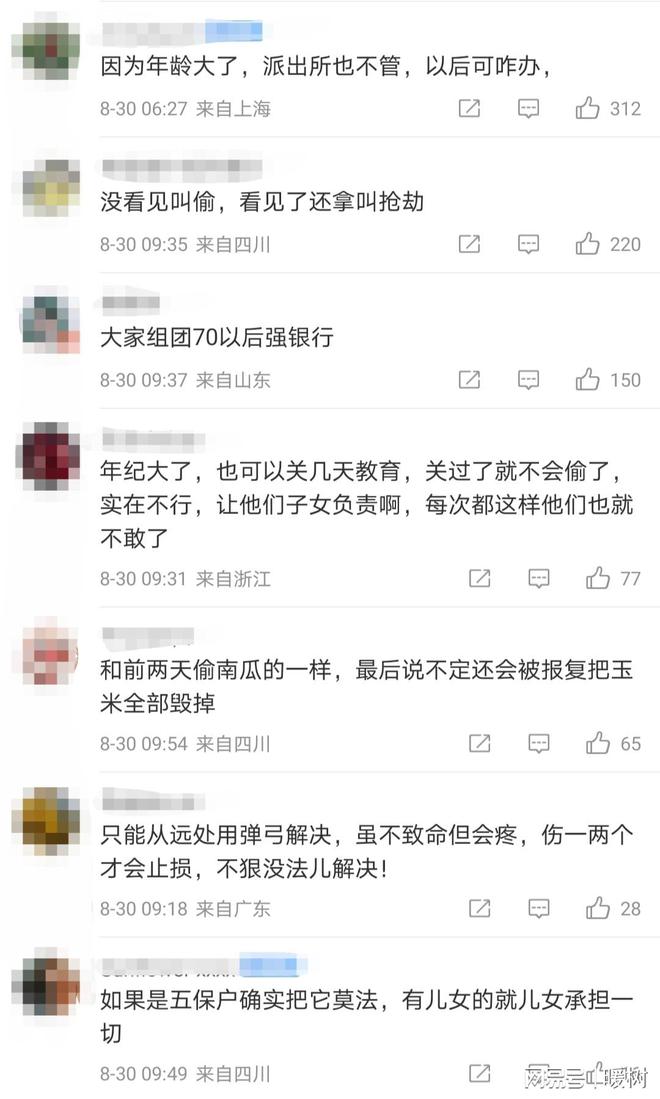
Task: Share the comment about 五保户 from 四川
Action: [x=479, y=1073]
